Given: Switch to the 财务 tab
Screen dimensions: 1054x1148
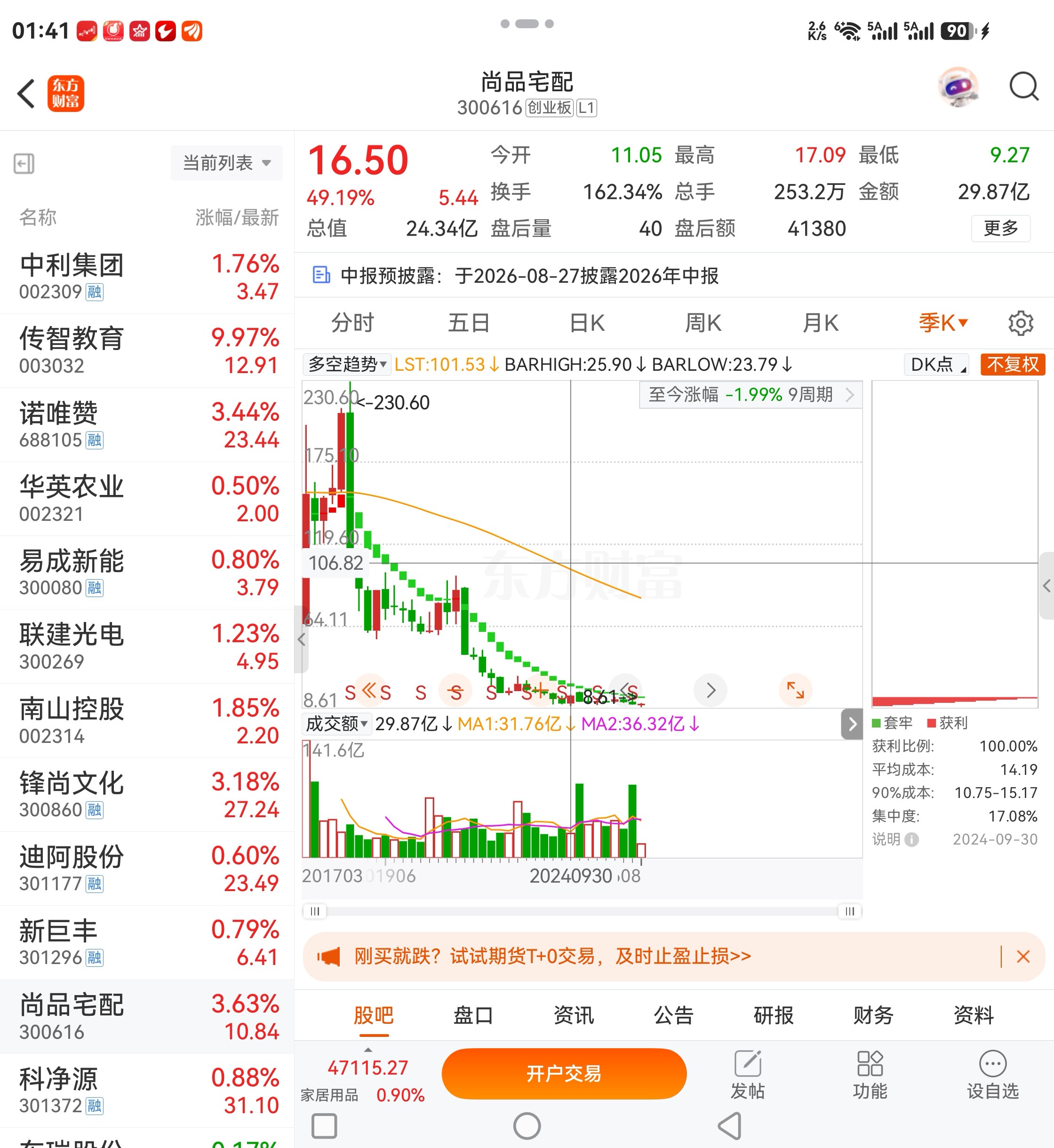Looking at the screenshot, I should 873,1016.
